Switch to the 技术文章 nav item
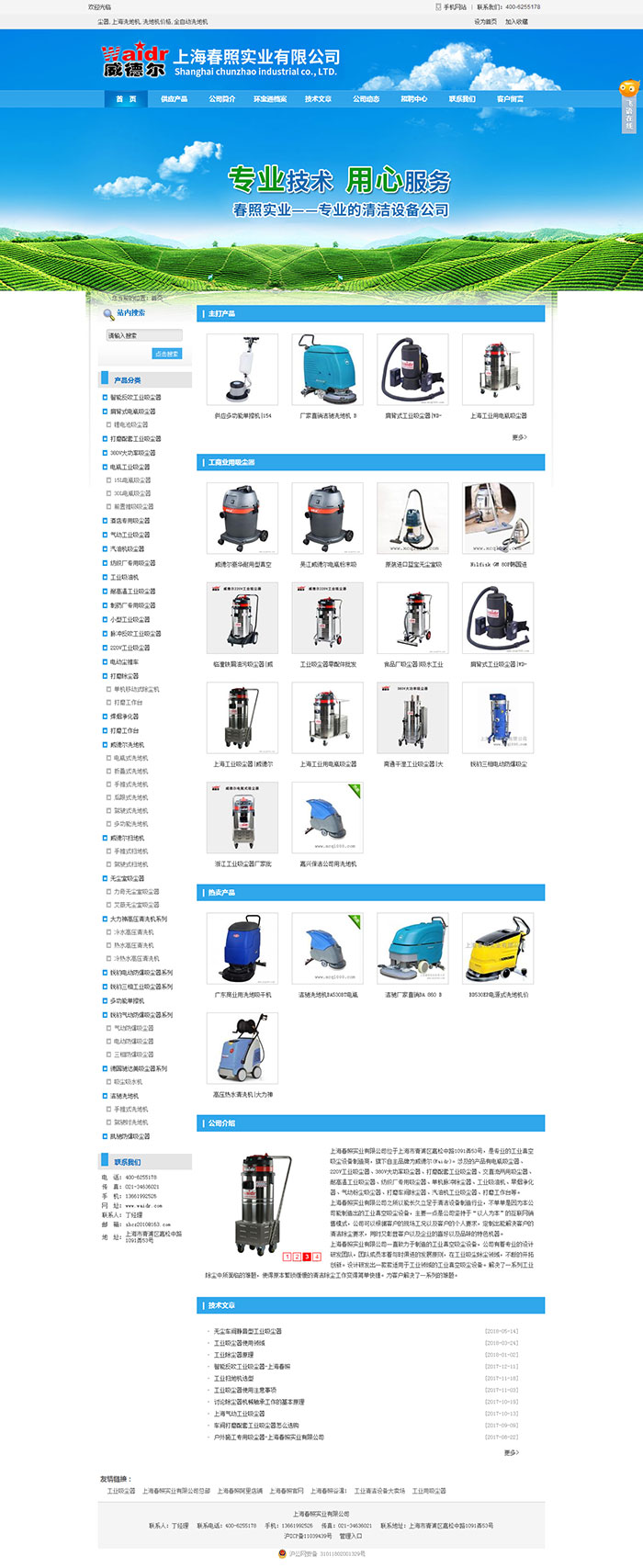The height and width of the screenshot is (1568, 643). pos(318,99)
